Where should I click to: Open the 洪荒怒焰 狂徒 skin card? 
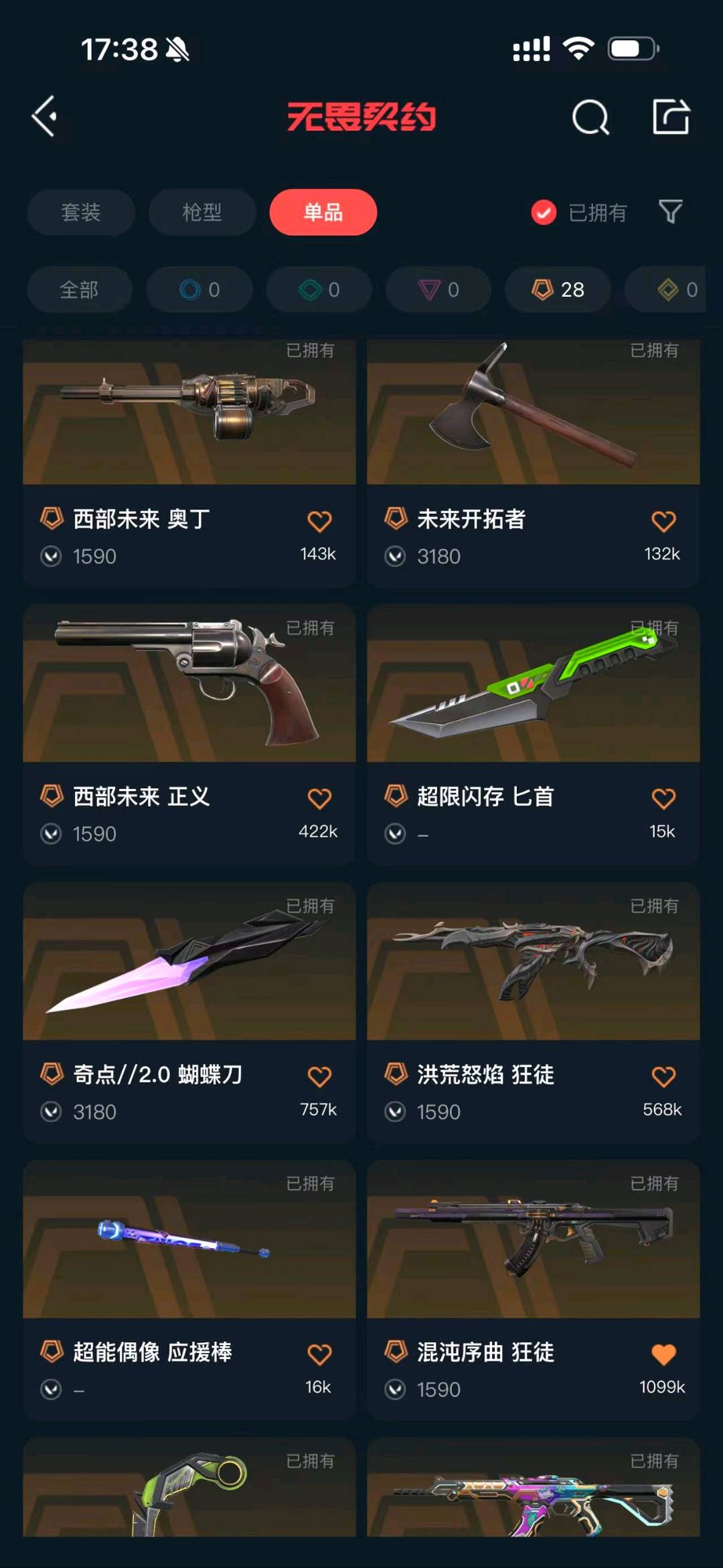pyautogui.click(x=534, y=1013)
